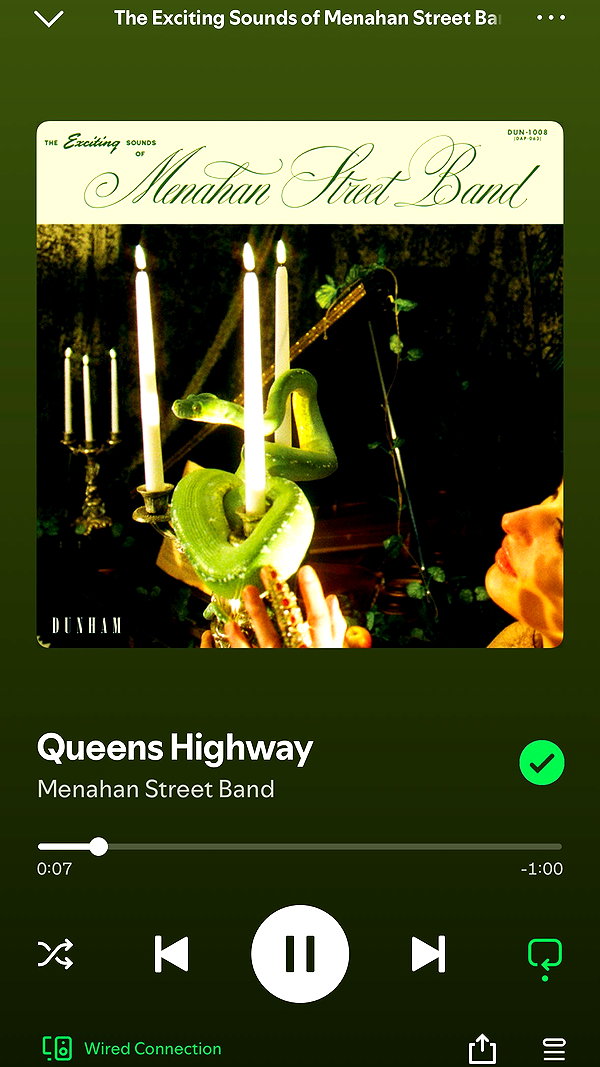The image size is (600, 1067).
Task: Open the Menahan Street Band artist page
Action: coord(156,789)
